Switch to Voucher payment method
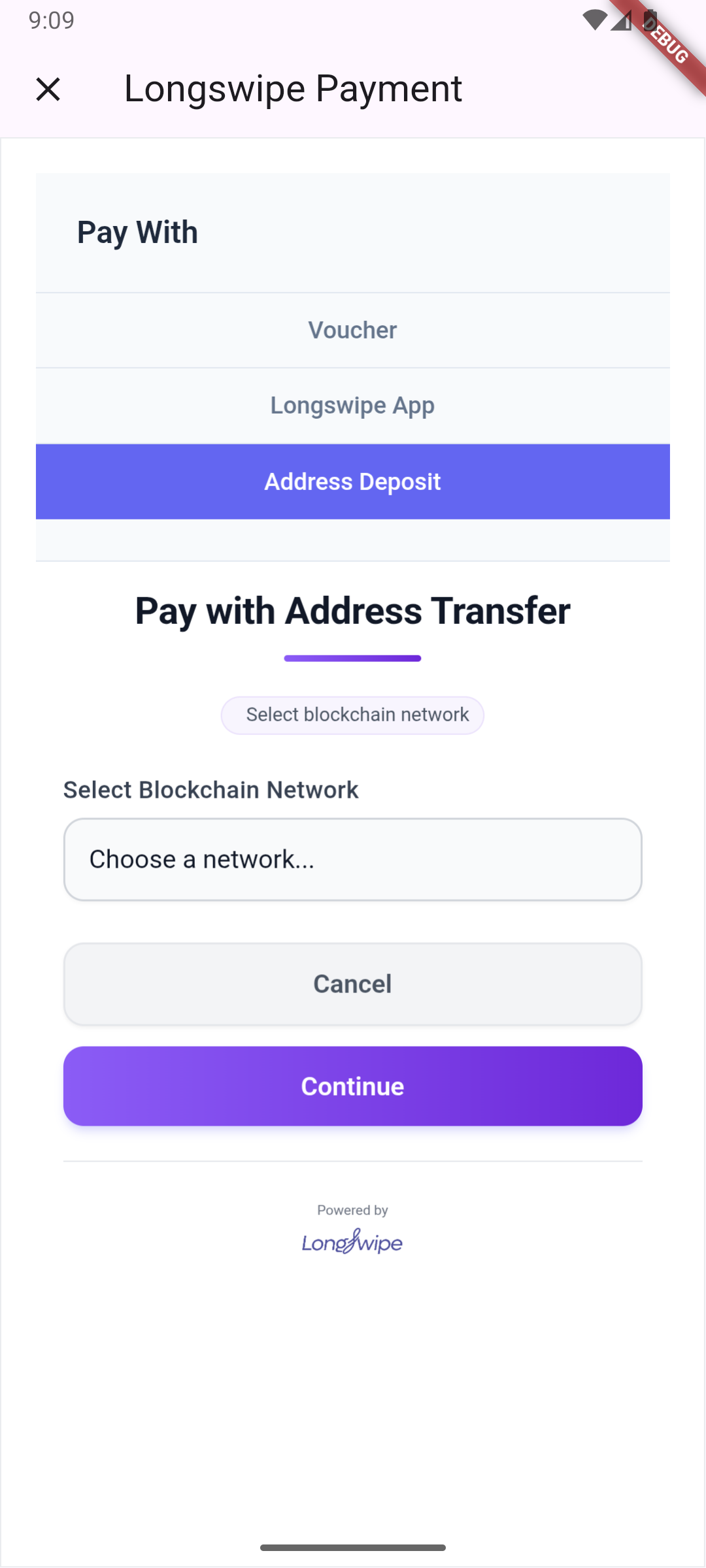This screenshot has height=1568, width=706. pos(353,331)
